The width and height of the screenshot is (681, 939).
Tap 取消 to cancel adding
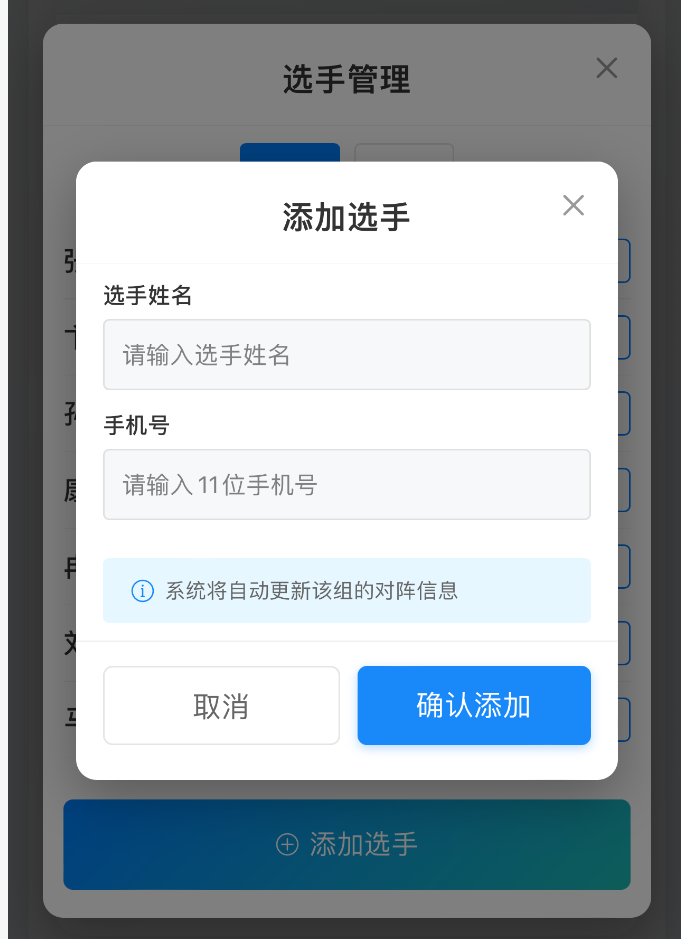221,706
